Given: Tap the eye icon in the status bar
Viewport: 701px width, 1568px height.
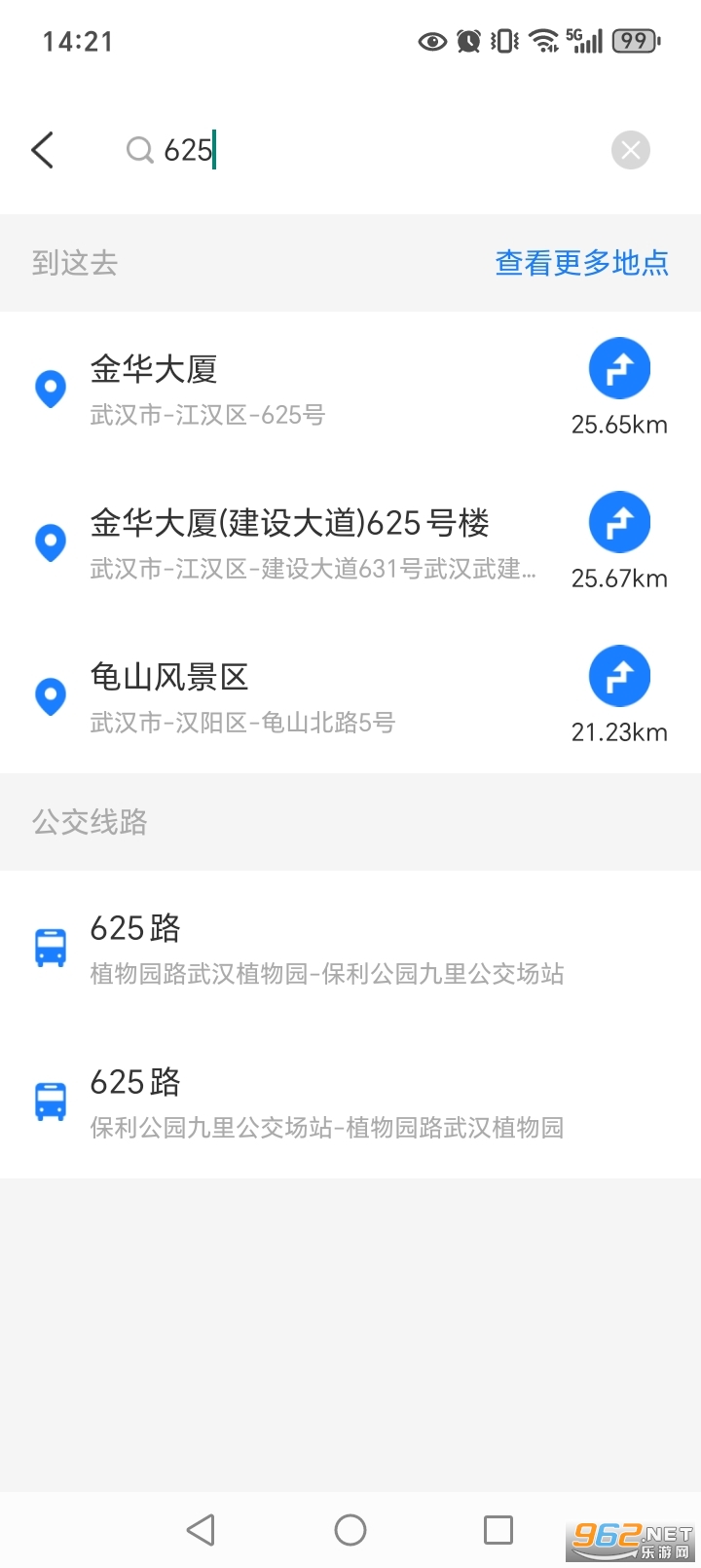Looking at the screenshot, I should (431, 41).
